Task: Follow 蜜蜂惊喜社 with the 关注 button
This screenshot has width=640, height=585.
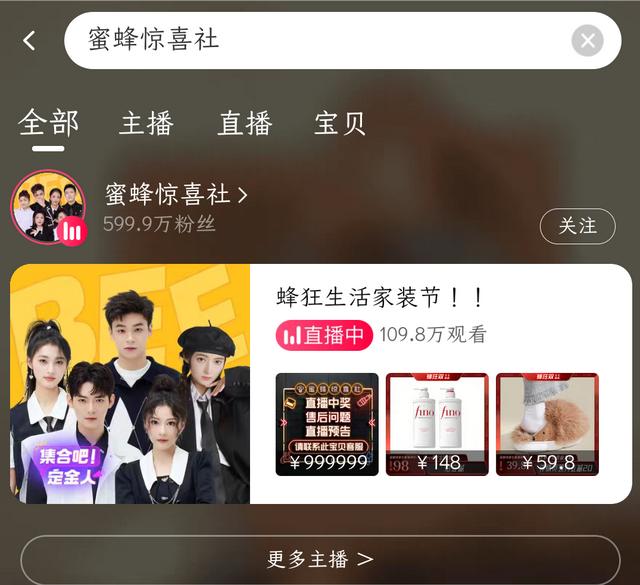Action: 577,226
